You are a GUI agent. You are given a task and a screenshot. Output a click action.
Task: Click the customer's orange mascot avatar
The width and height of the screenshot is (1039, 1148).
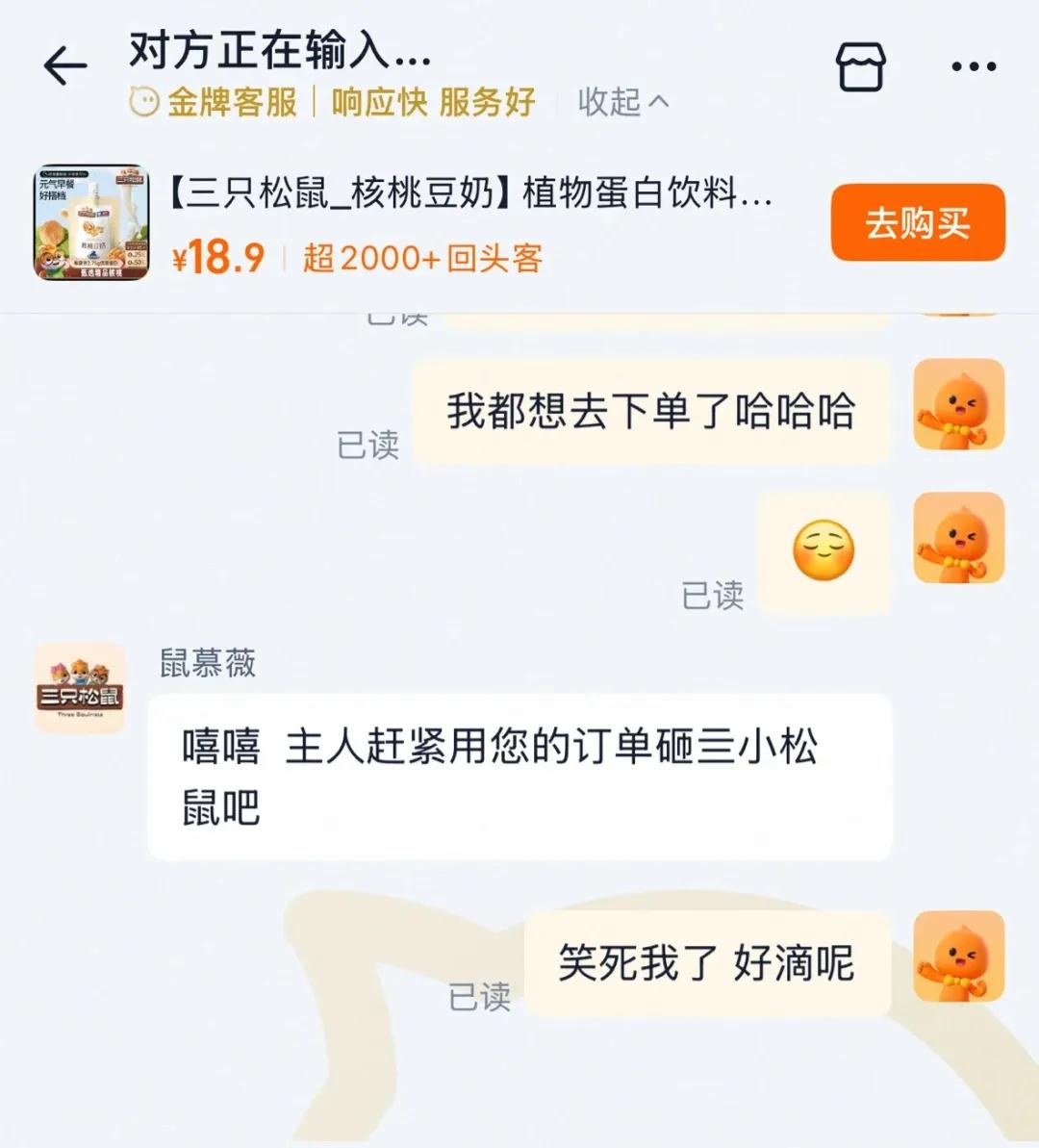958,405
